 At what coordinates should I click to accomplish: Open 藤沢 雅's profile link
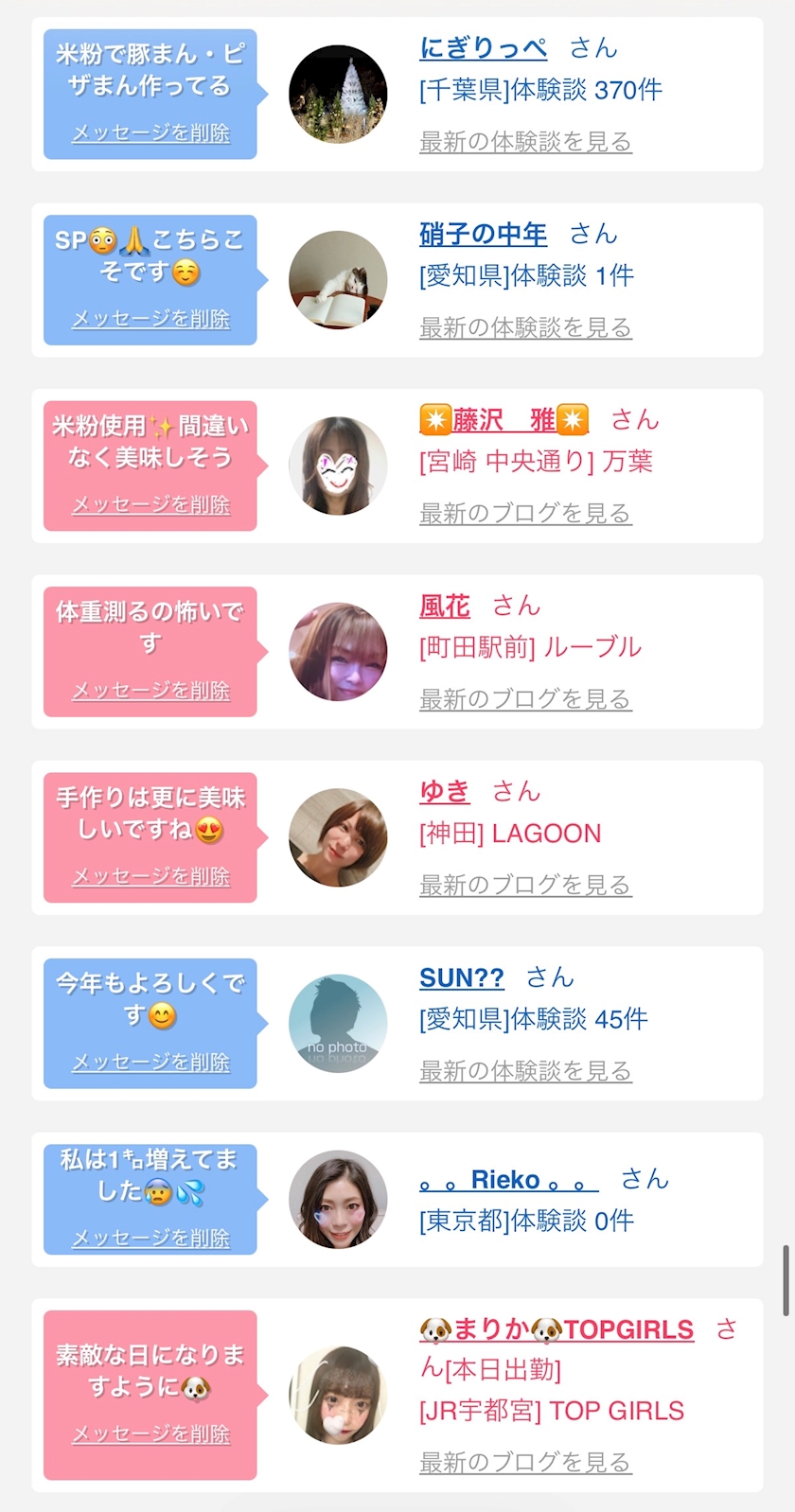pos(503,419)
